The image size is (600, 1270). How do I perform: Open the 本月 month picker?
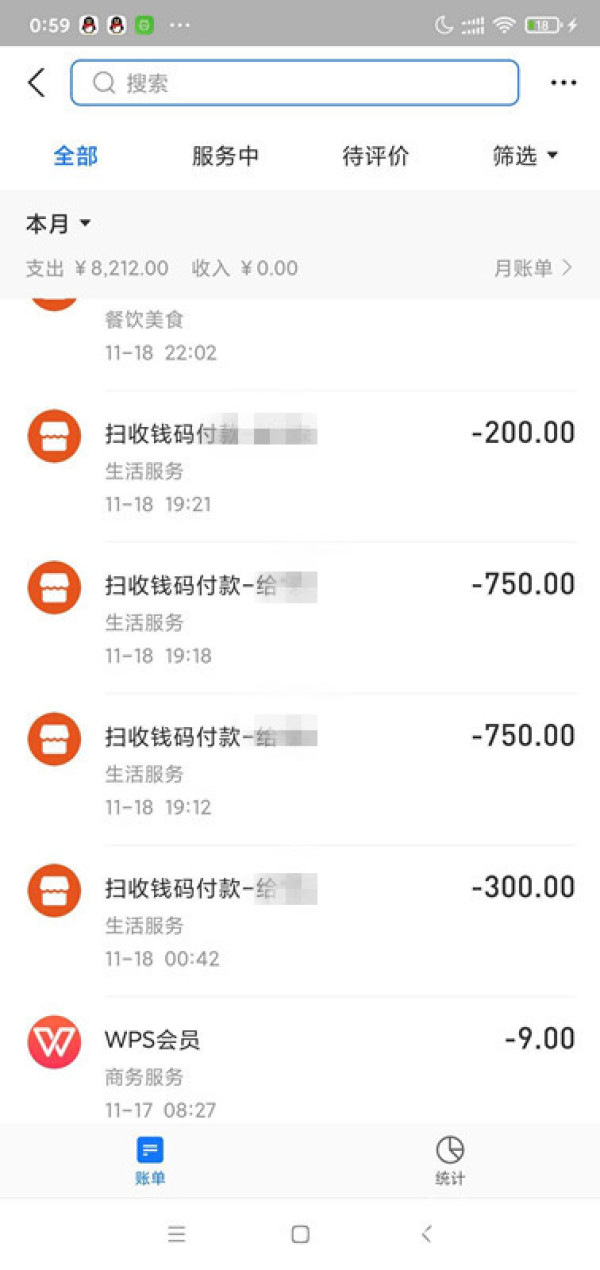point(58,224)
